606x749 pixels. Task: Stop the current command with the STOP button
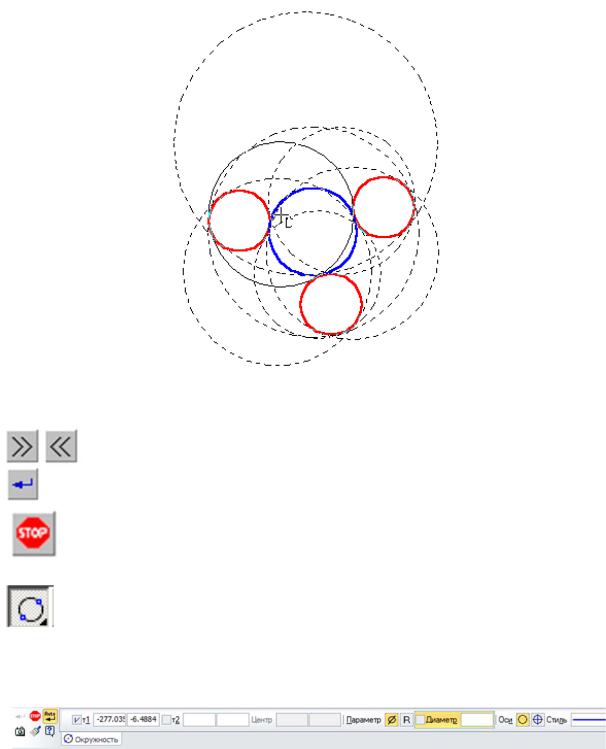click(x=32, y=533)
